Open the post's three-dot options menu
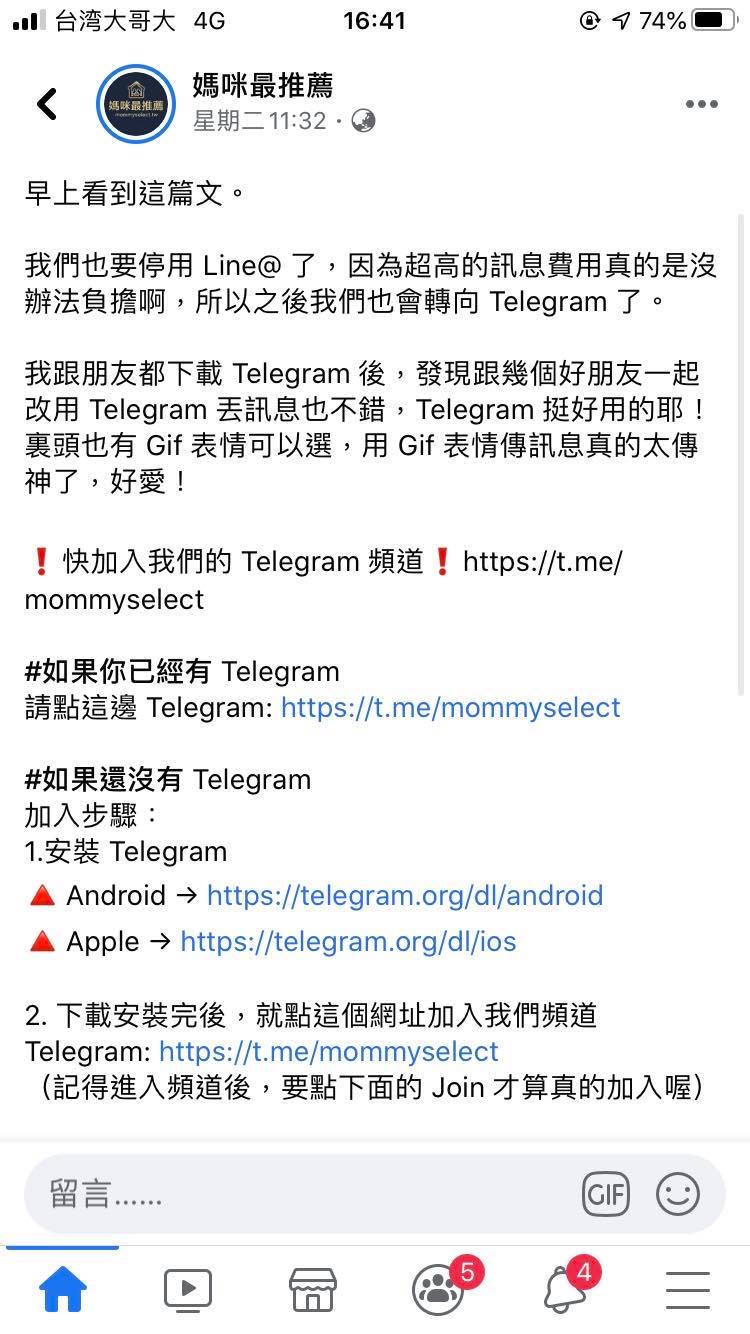 (x=701, y=104)
